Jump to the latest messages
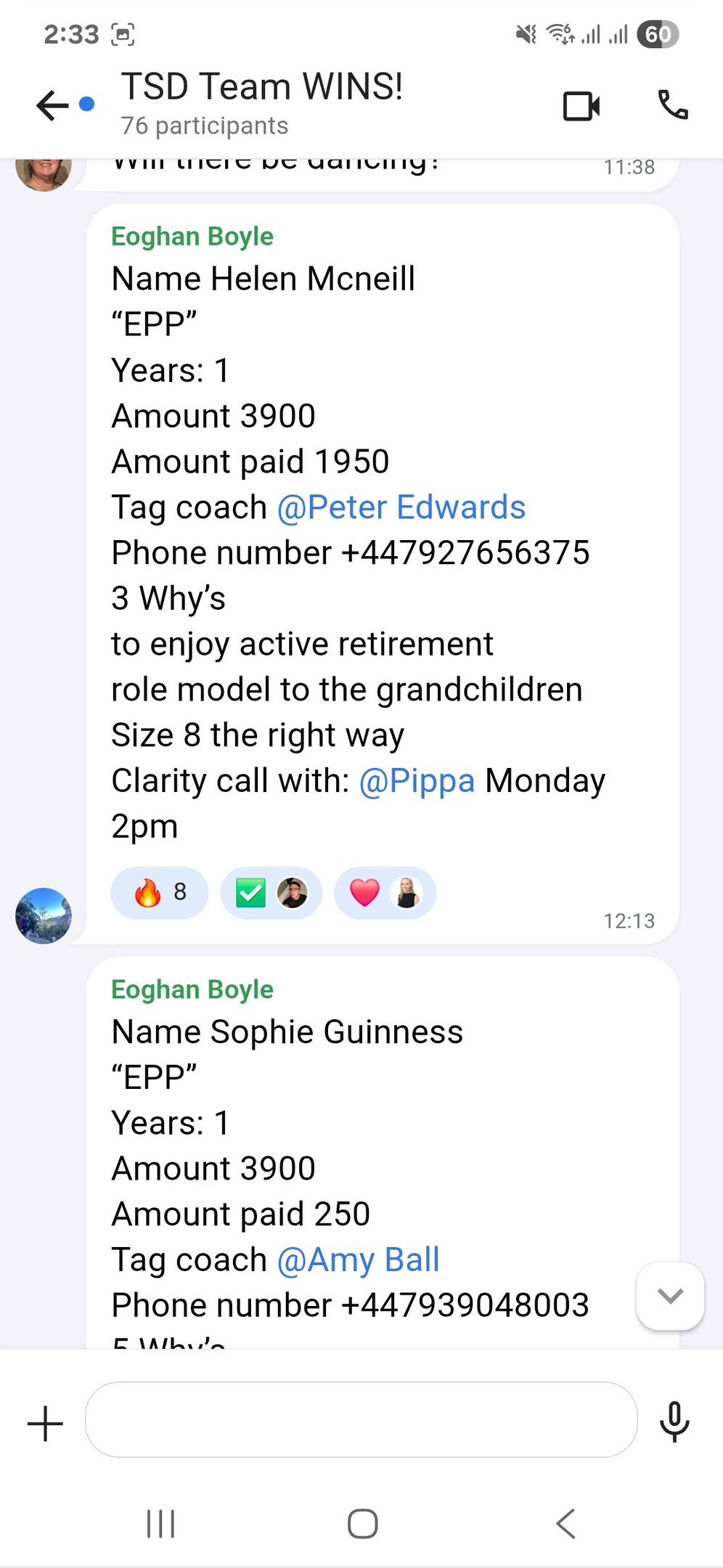 coord(669,1296)
